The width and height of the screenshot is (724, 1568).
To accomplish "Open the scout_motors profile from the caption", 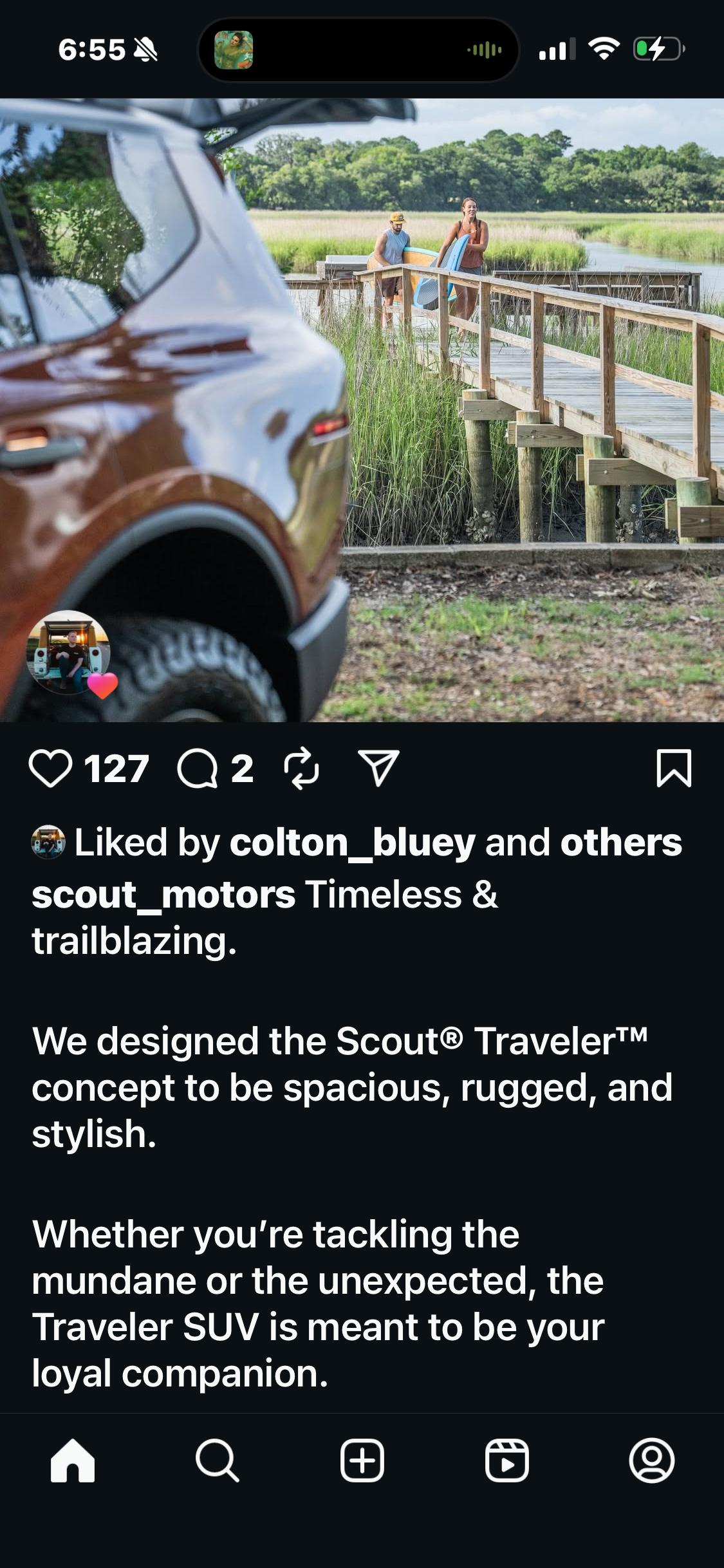I will (x=163, y=895).
